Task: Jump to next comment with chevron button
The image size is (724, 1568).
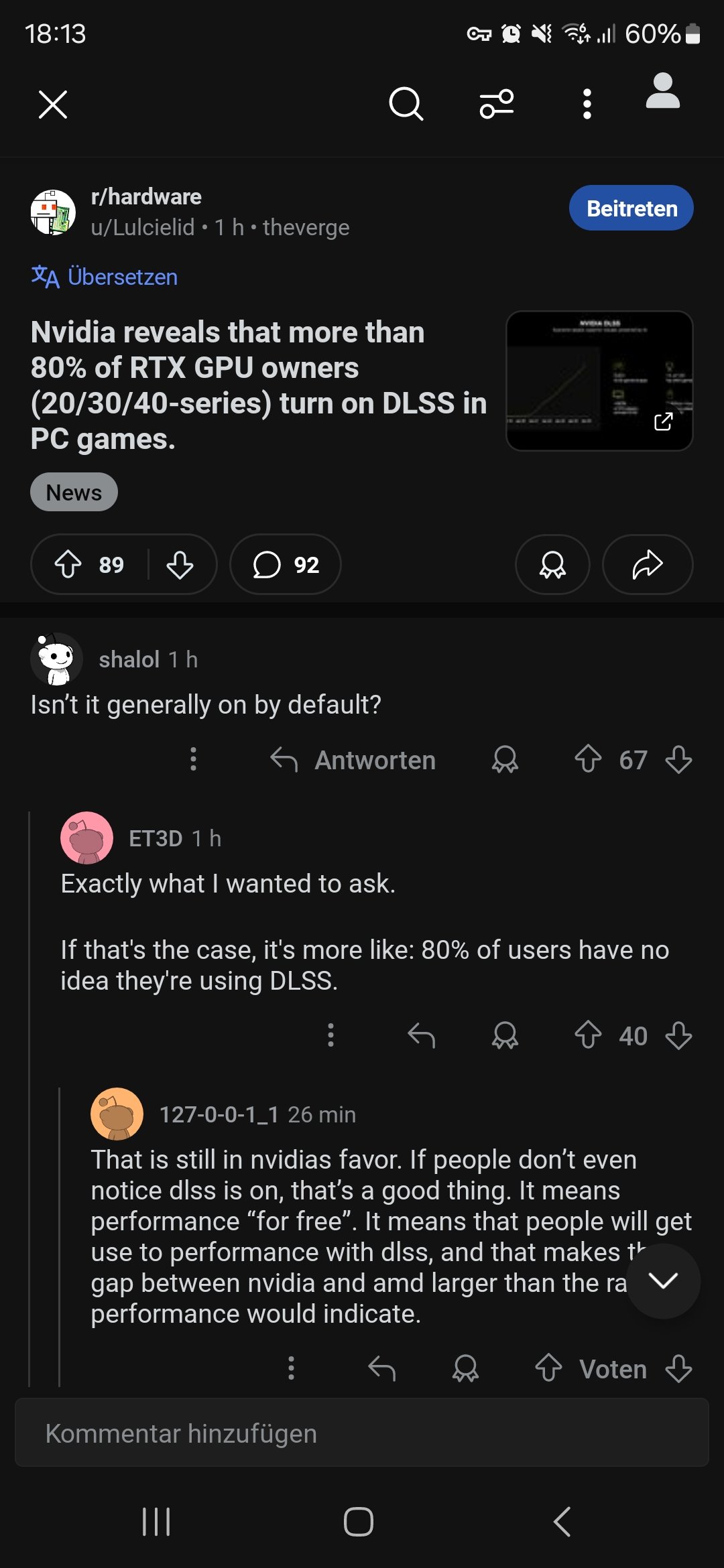Action: pyautogui.click(x=663, y=1281)
